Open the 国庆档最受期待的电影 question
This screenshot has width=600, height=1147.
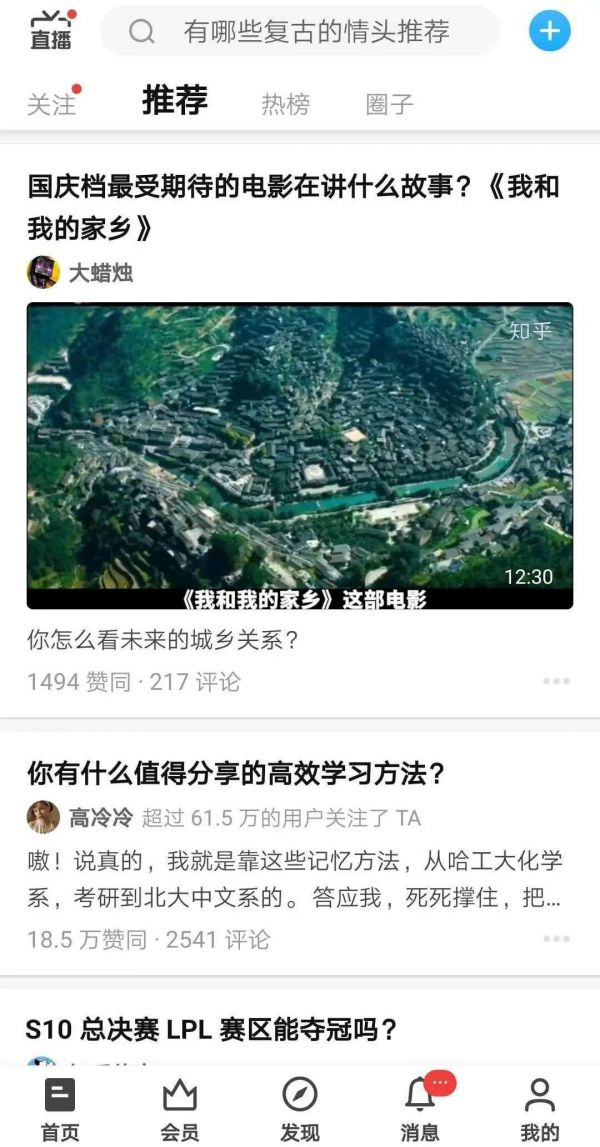click(x=293, y=207)
